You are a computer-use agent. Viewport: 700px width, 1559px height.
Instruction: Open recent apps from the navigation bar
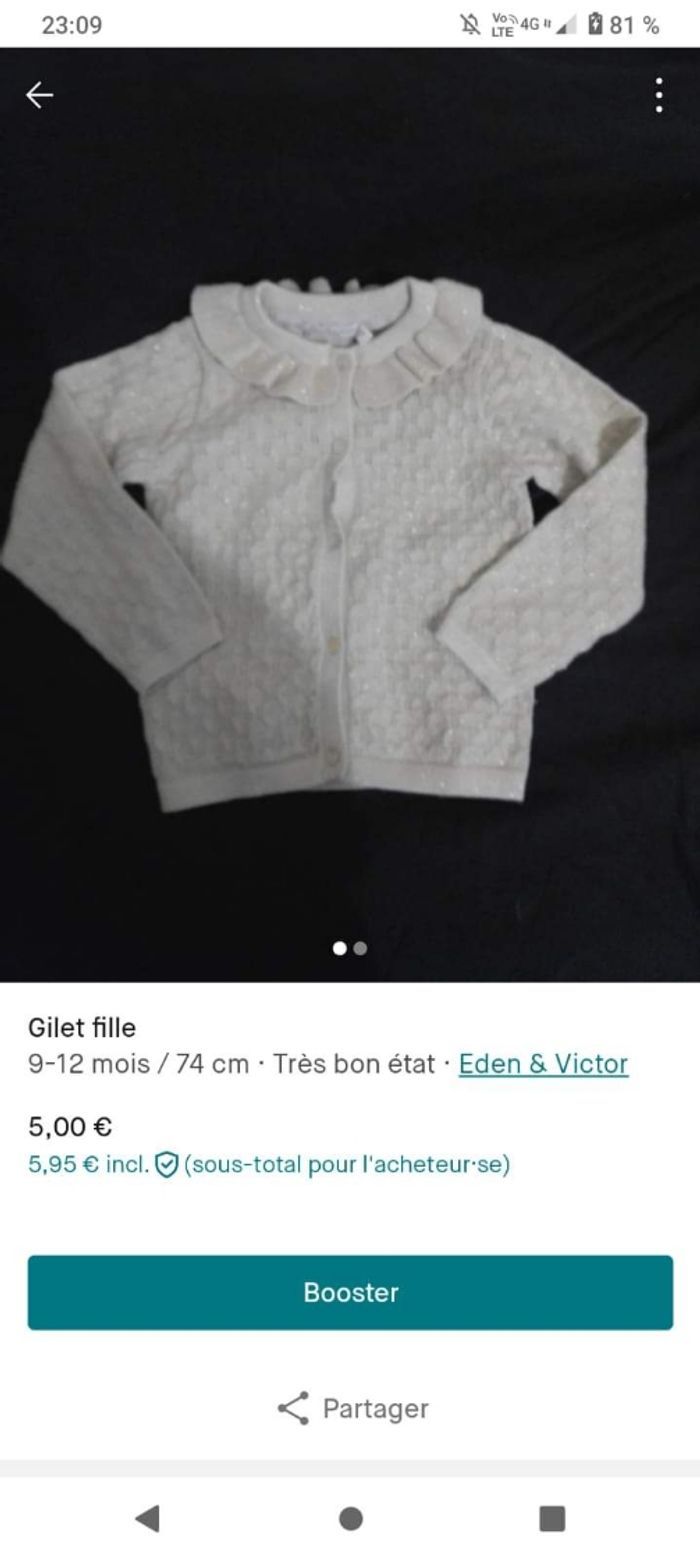(x=552, y=1518)
